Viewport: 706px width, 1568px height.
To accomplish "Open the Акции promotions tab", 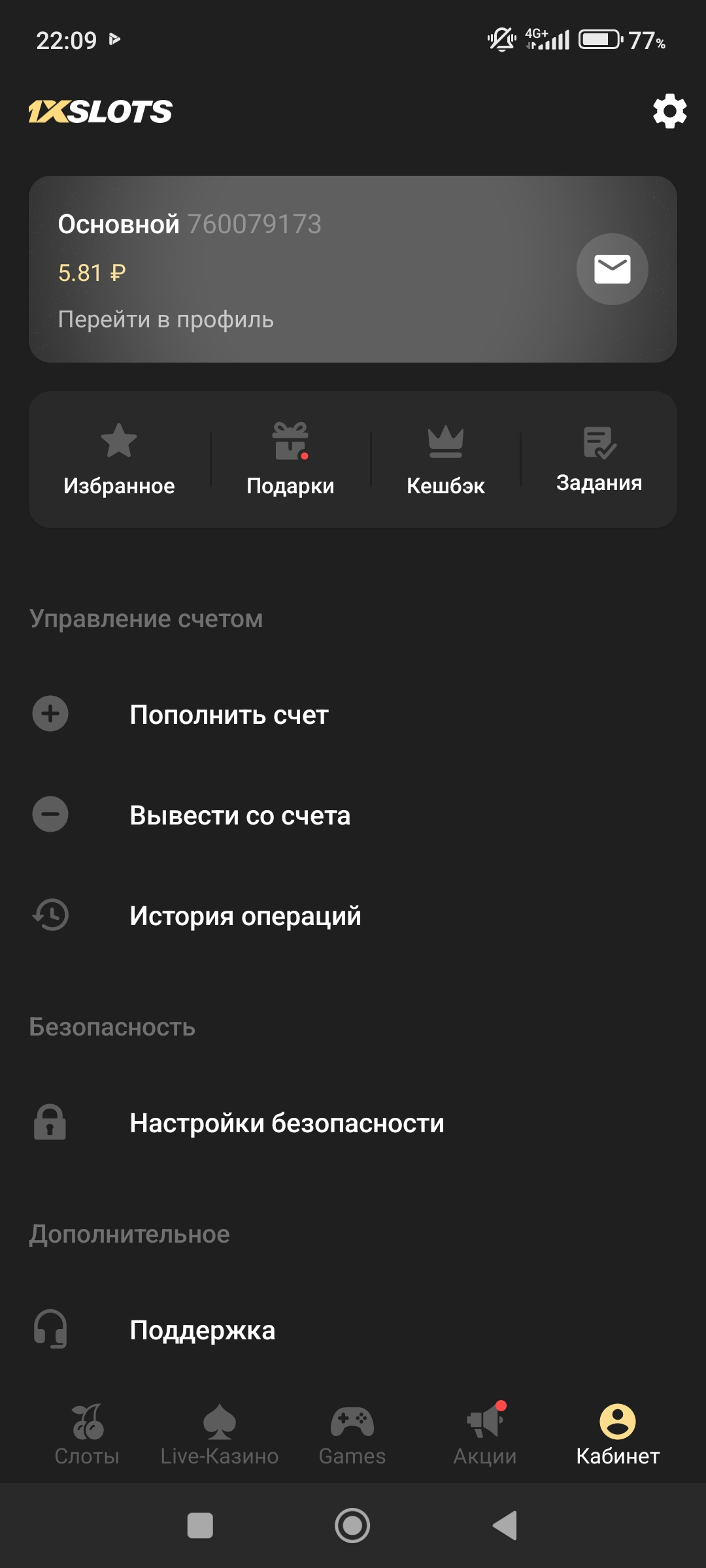I will click(485, 1435).
